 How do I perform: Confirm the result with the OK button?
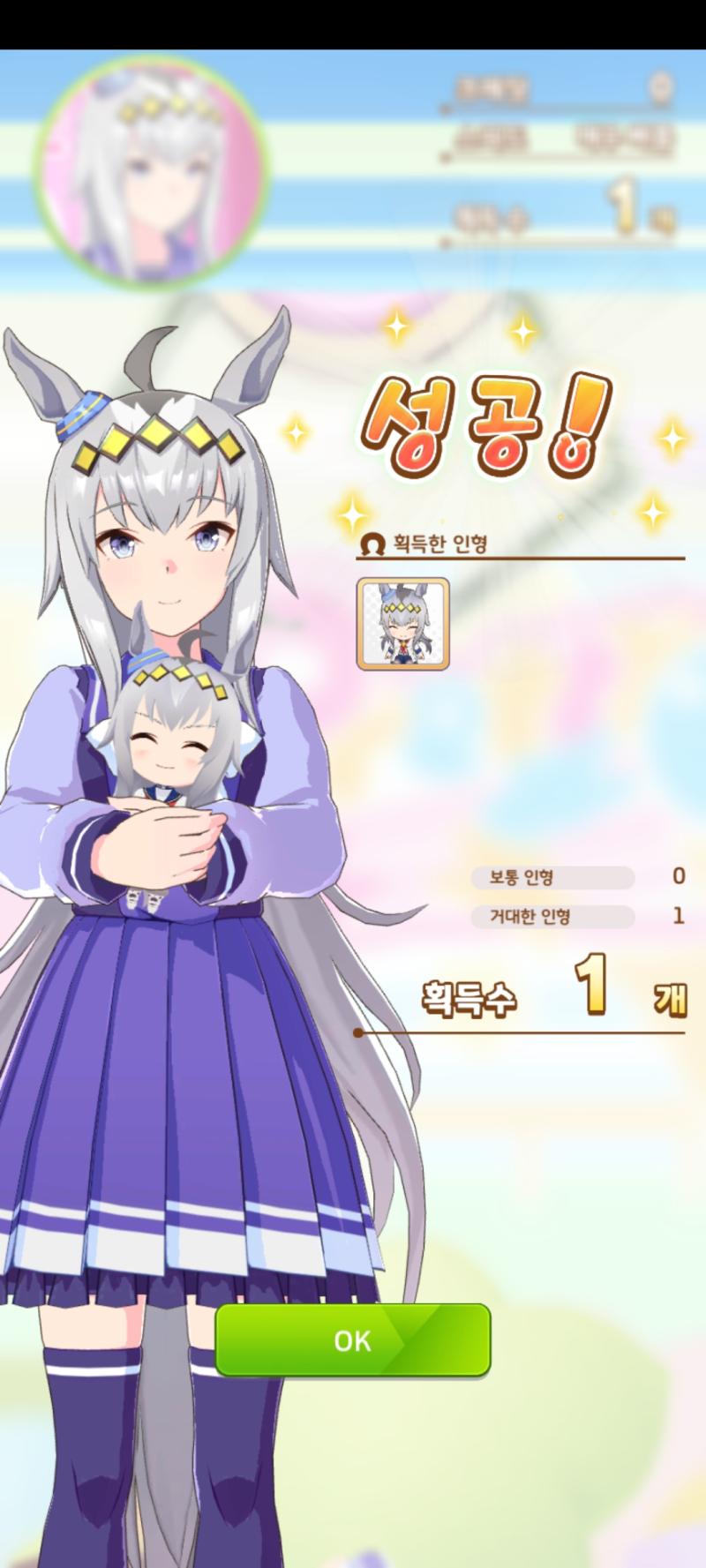(x=353, y=1339)
